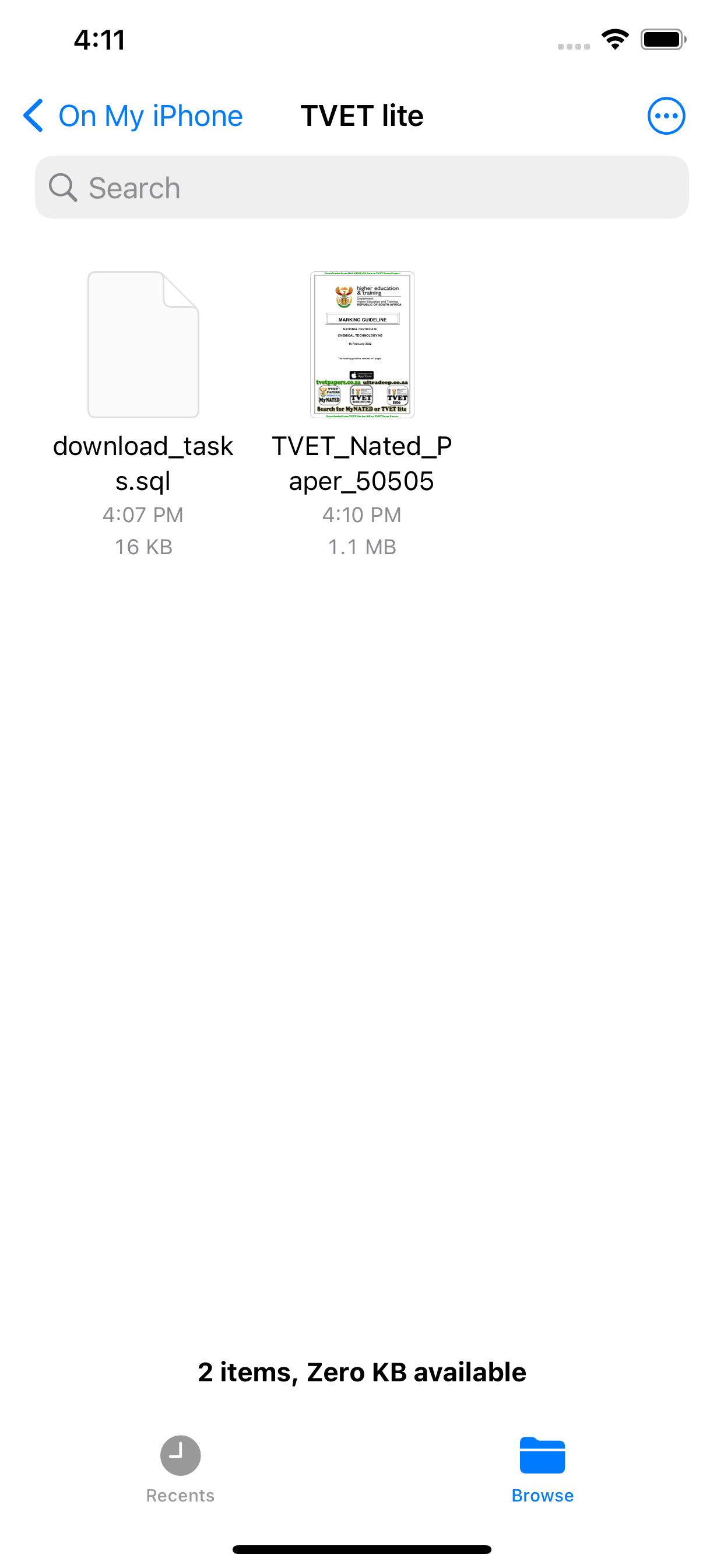
Task: Tap the Search field
Action: (x=361, y=187)
